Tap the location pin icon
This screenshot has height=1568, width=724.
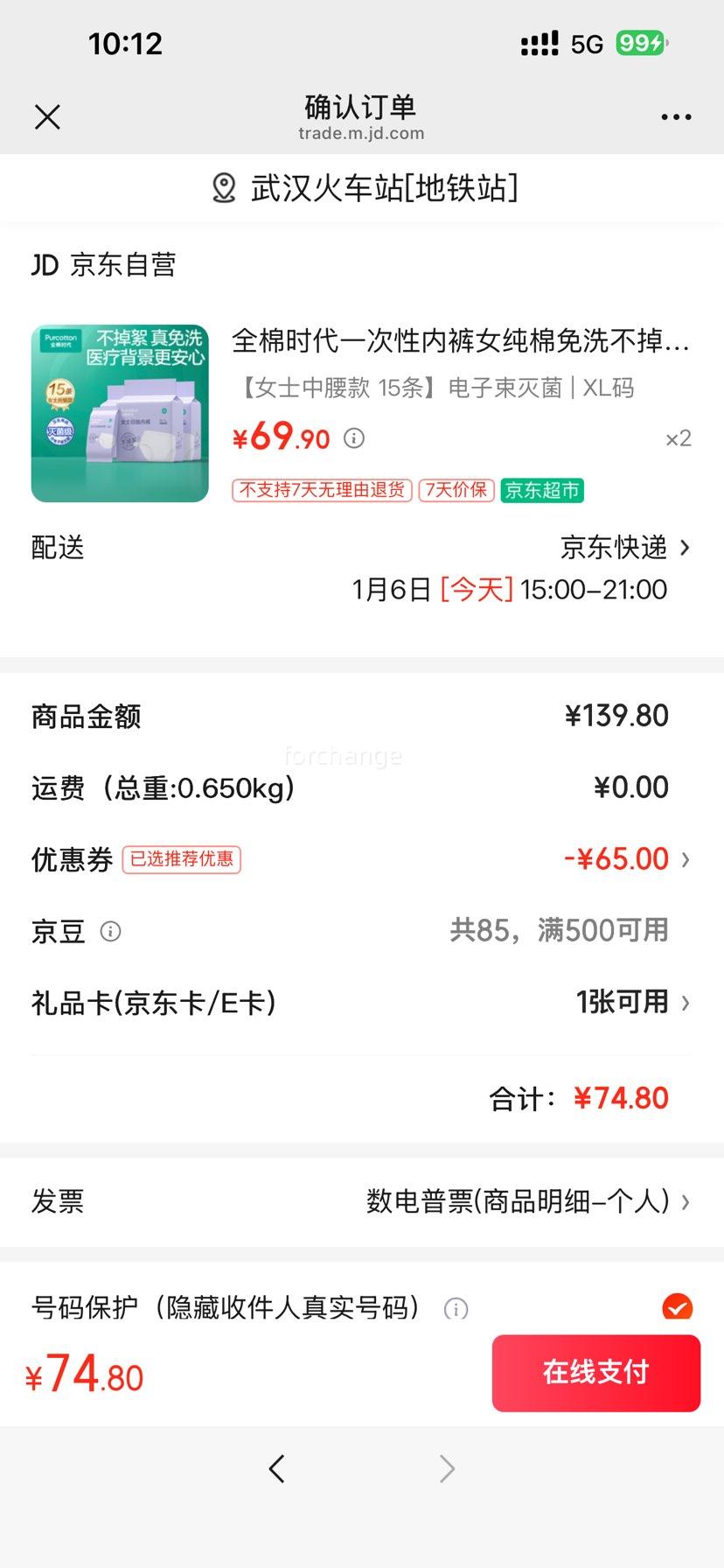pyautogui.click(x=224, y=186)
